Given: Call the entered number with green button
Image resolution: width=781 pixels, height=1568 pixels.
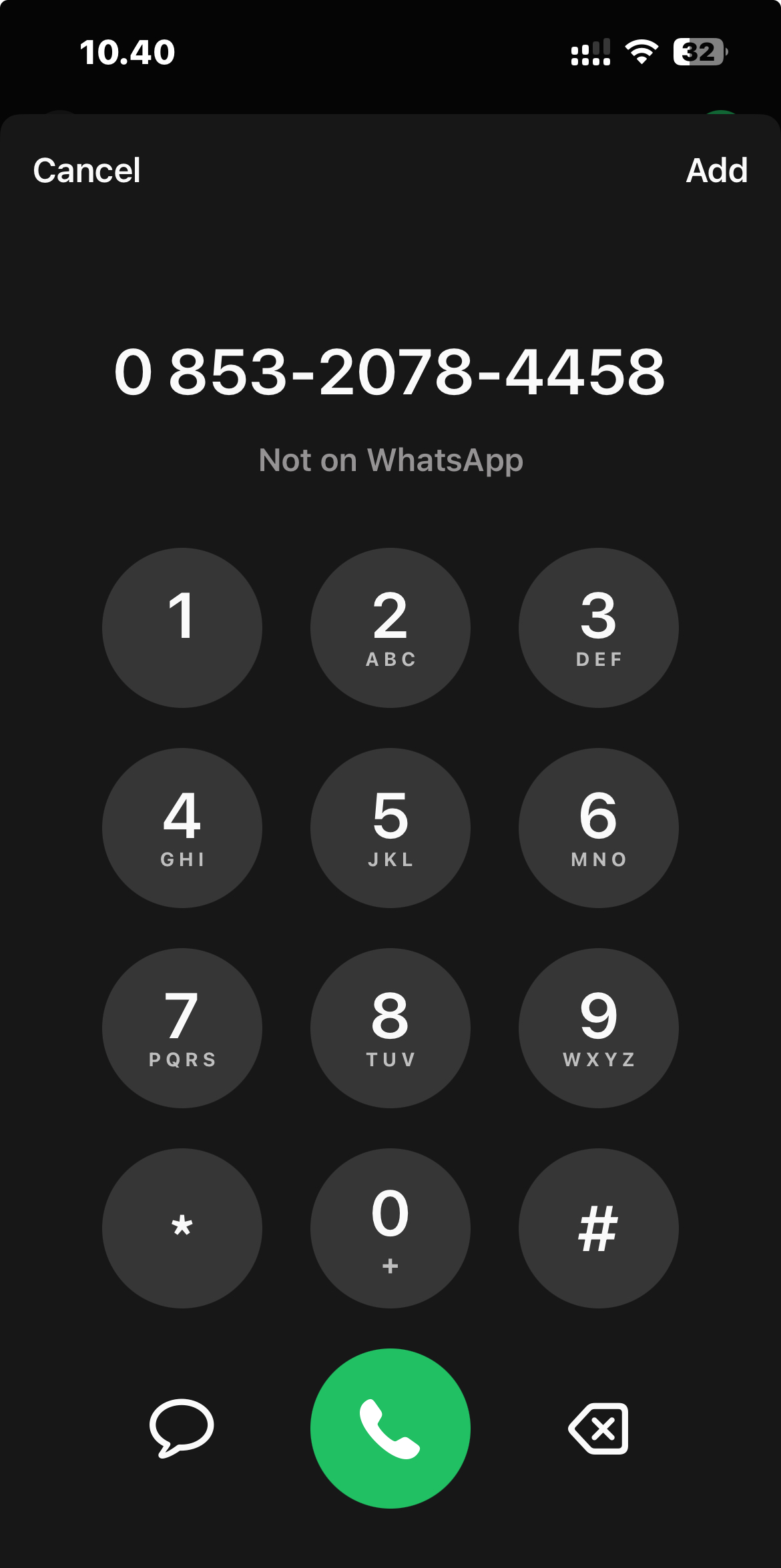Looking at the screenshot, I should 390,1429.
